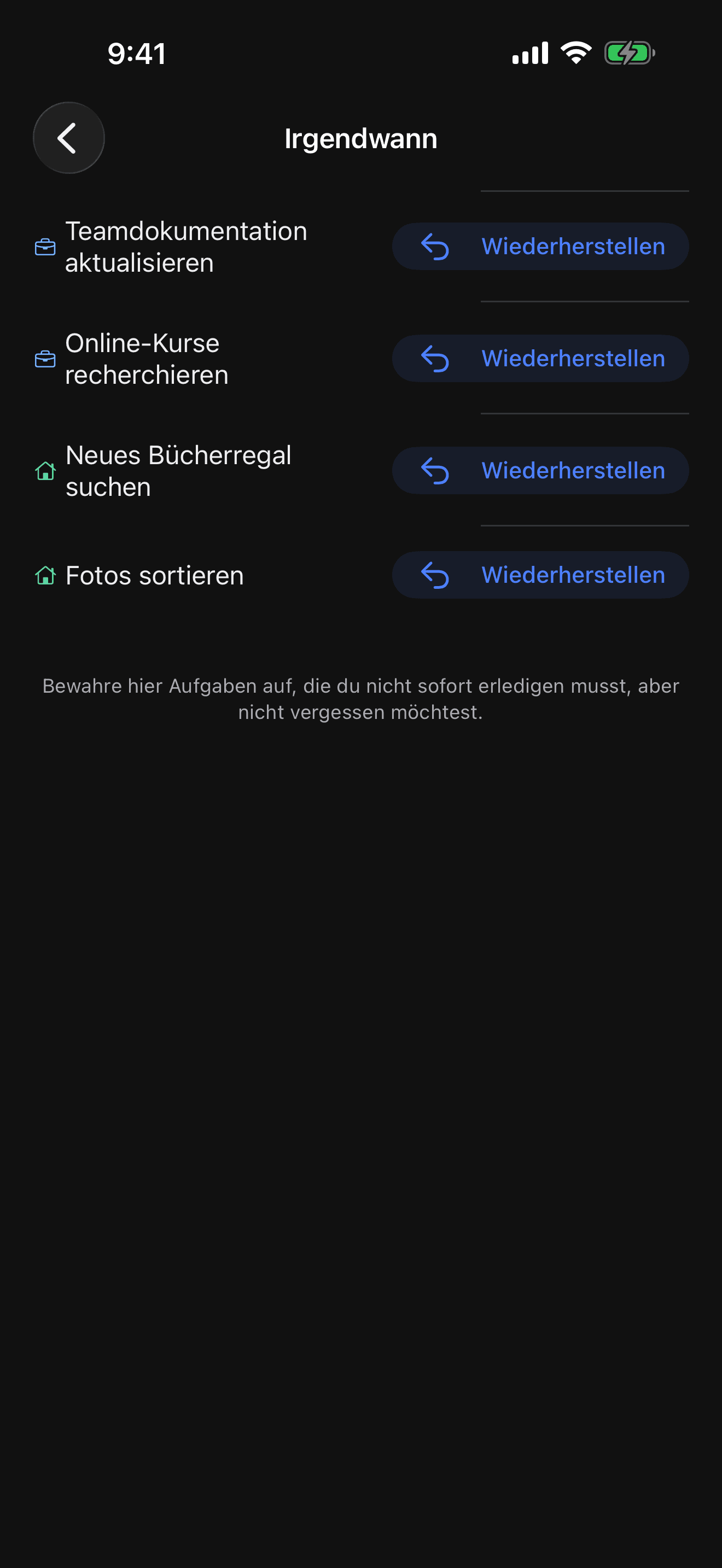Click the undo arrow next to Online-Kurse restore
Screen dimensions: 722x1568
pyautogui.click(x=436, y=359)
